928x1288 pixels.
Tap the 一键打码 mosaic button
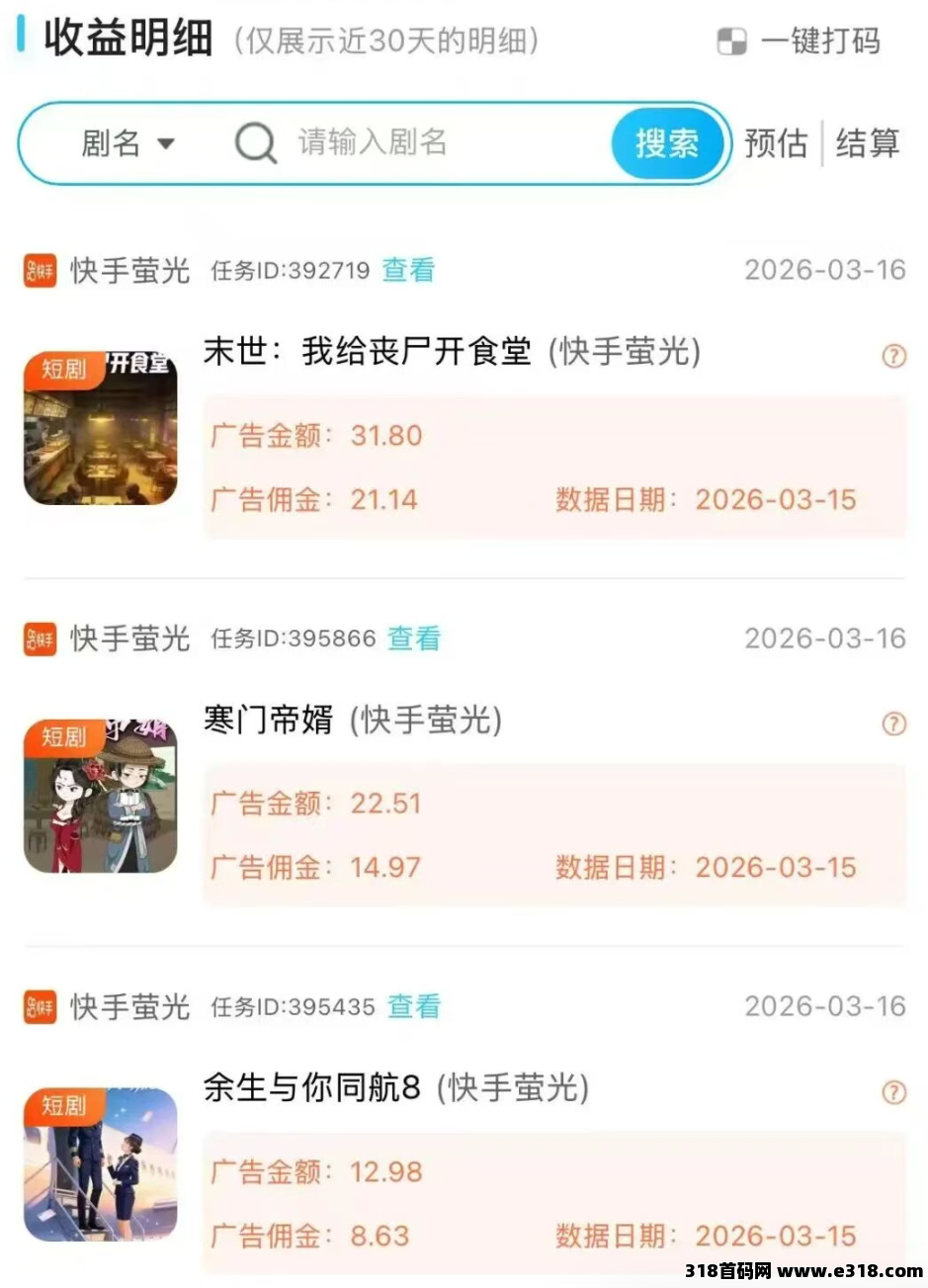(799, 42)
